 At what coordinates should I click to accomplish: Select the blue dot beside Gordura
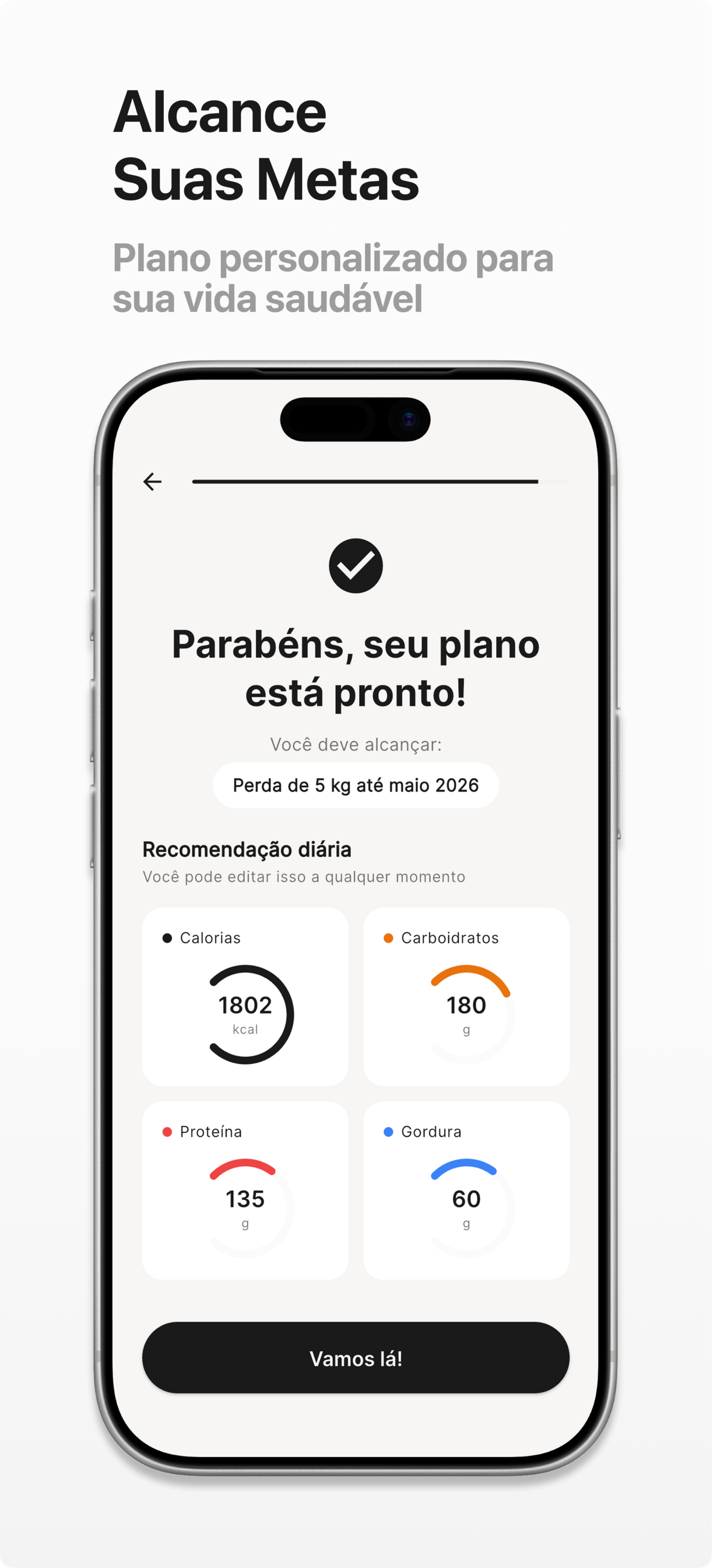(x=389, y=1132)
